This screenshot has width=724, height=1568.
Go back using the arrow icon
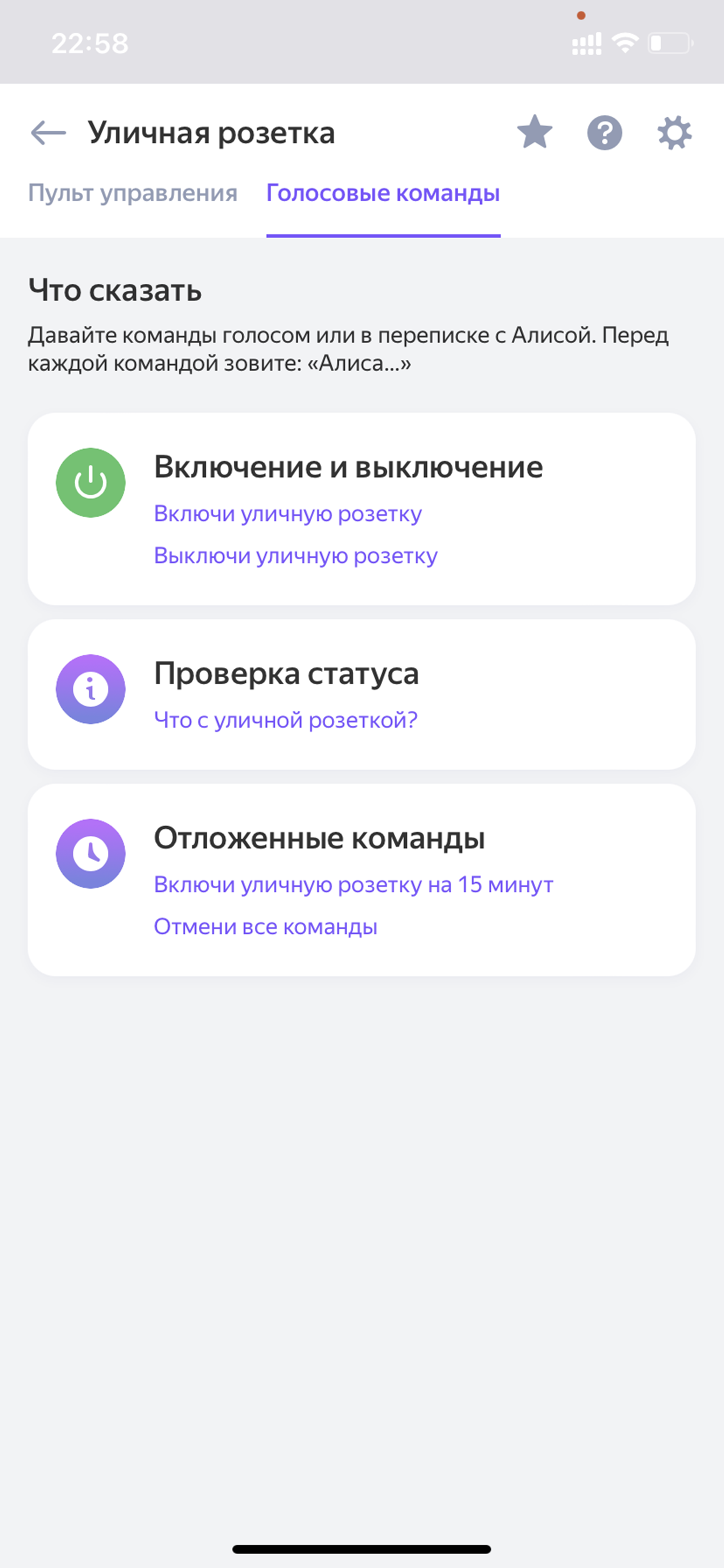(x=48, y=133)
